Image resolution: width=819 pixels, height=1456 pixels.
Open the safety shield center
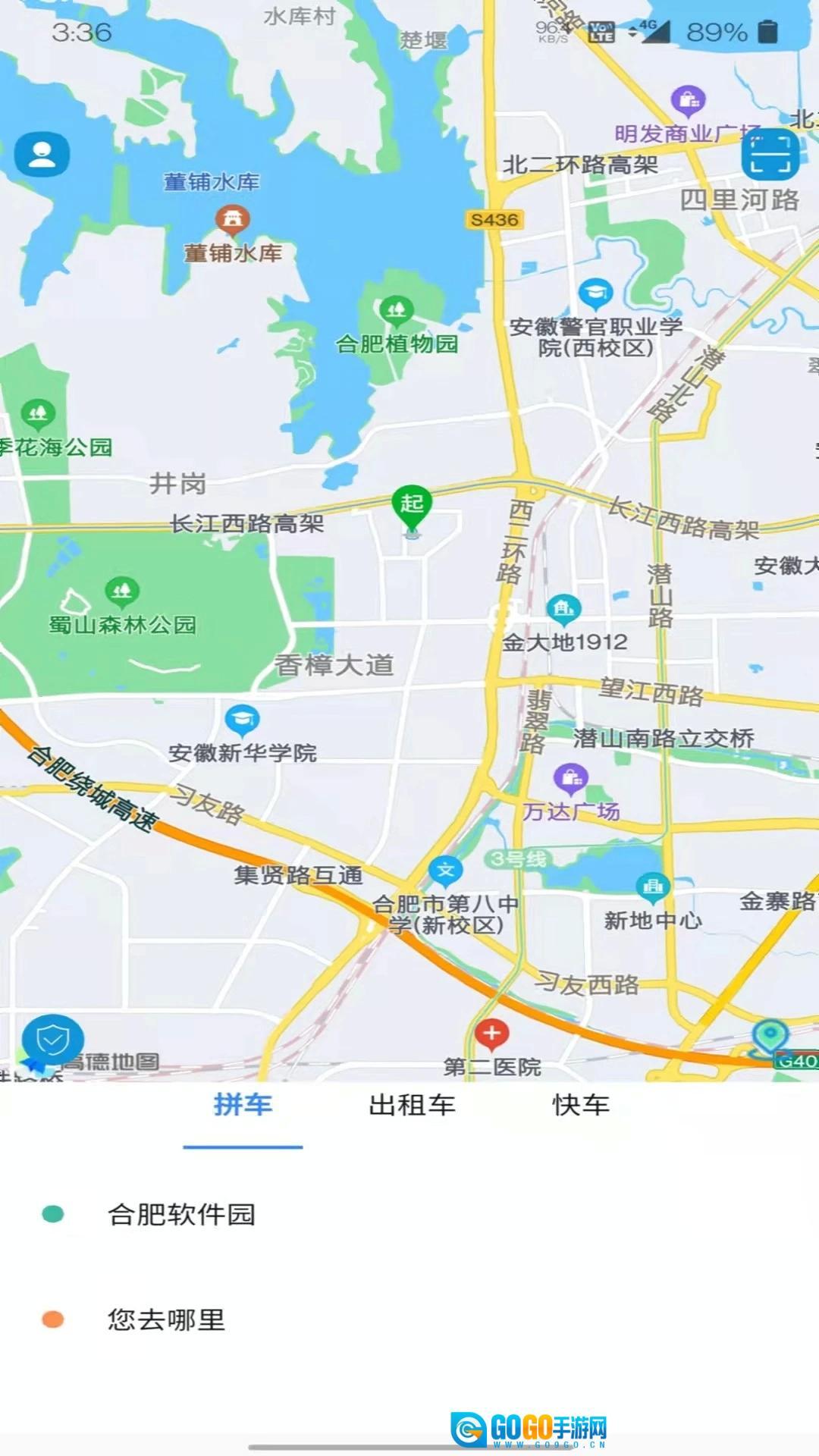point(52,1040)
